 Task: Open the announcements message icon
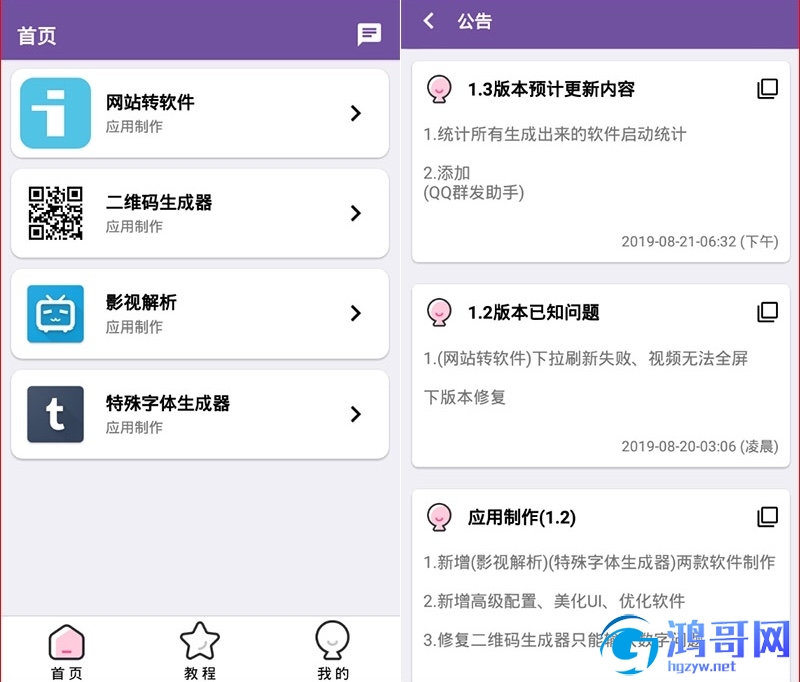[369, 35]
